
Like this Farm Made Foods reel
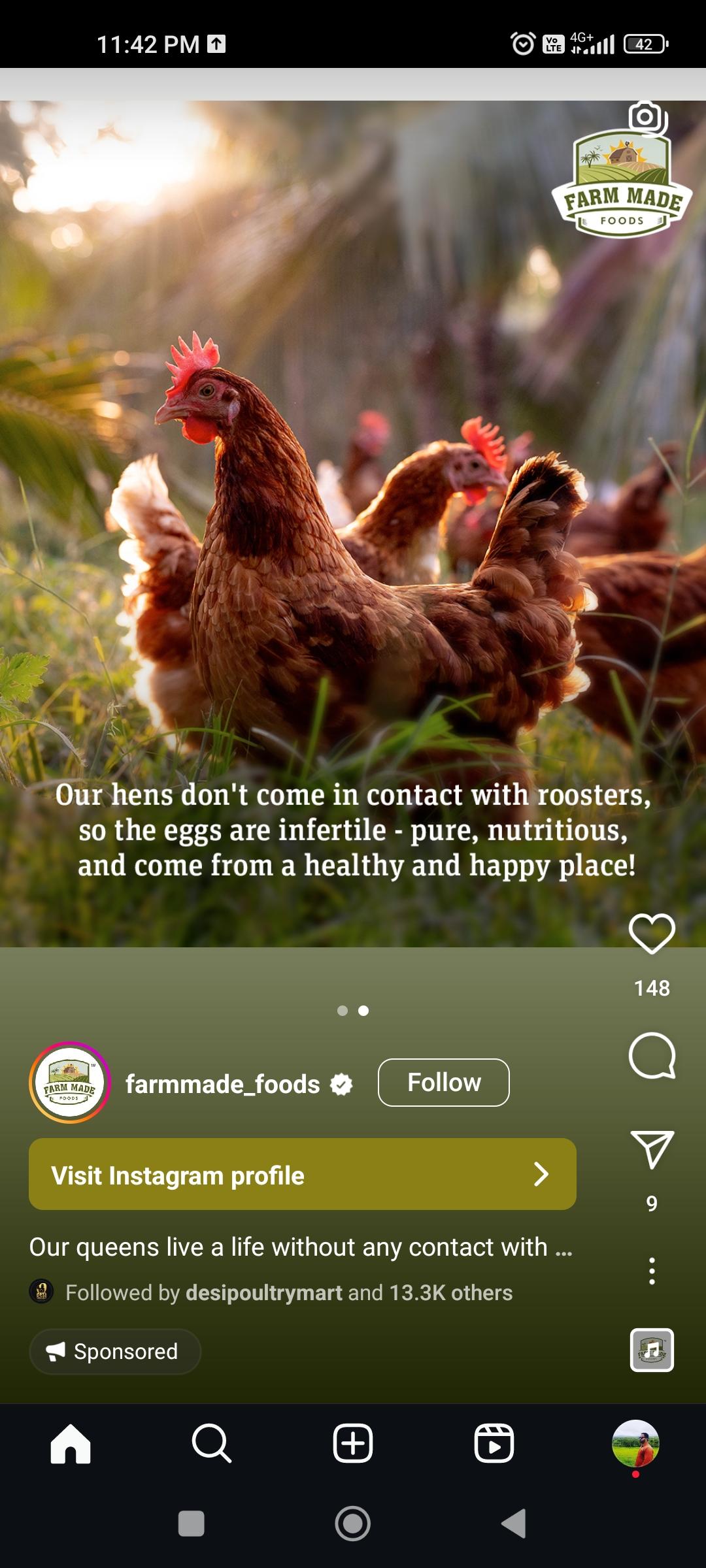coord(652,933)
